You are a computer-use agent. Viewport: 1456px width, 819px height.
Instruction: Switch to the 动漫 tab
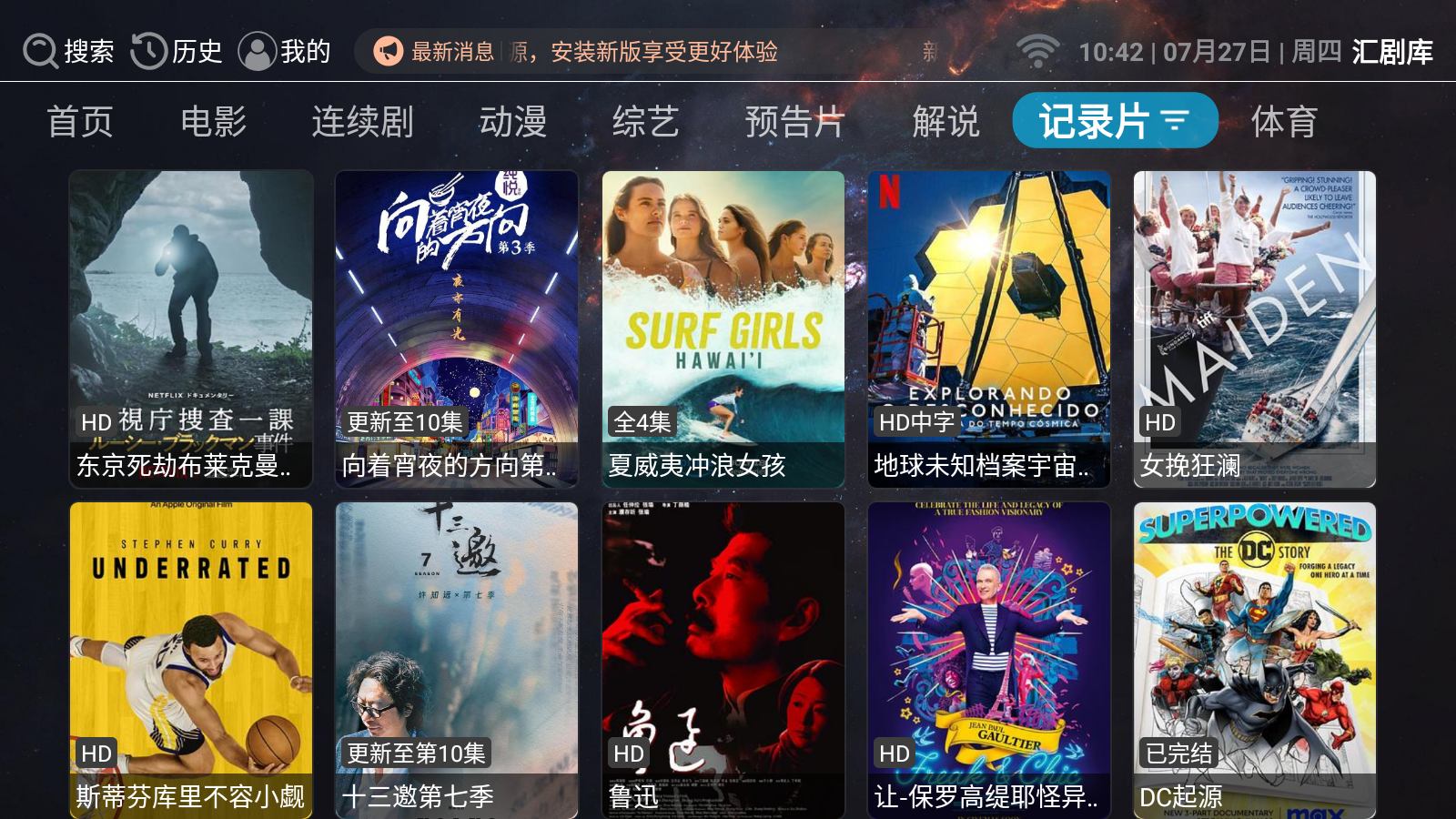(x=512, y=121)
